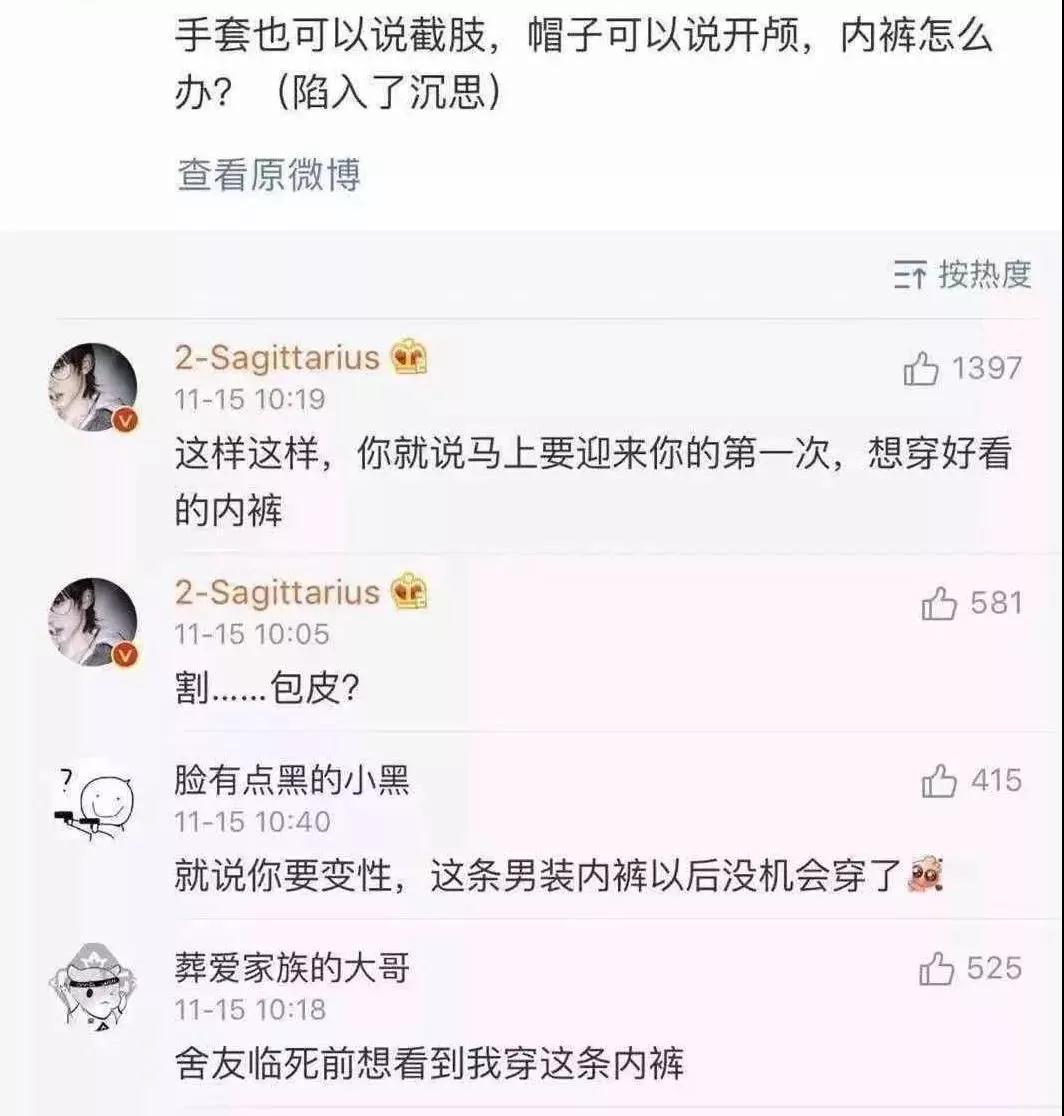Toggle like on the top-rated comment
Image resolution: width=1064 pixels, height=1116 pixels.
click(x=922, y=367)
